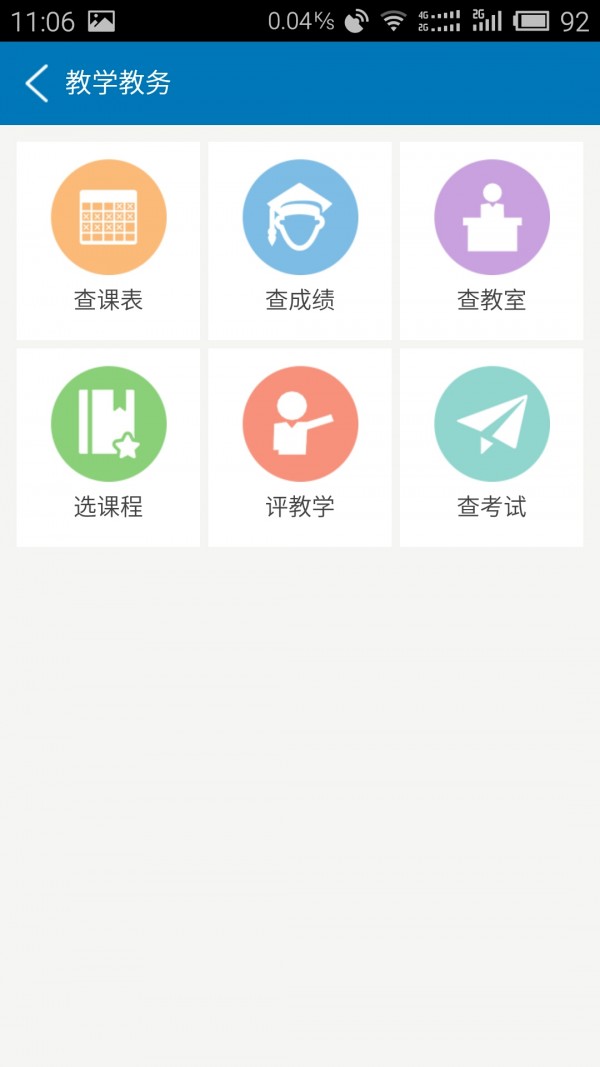Open 查成绩 grades tile
600x1067 pixels.
pos(300,240)
